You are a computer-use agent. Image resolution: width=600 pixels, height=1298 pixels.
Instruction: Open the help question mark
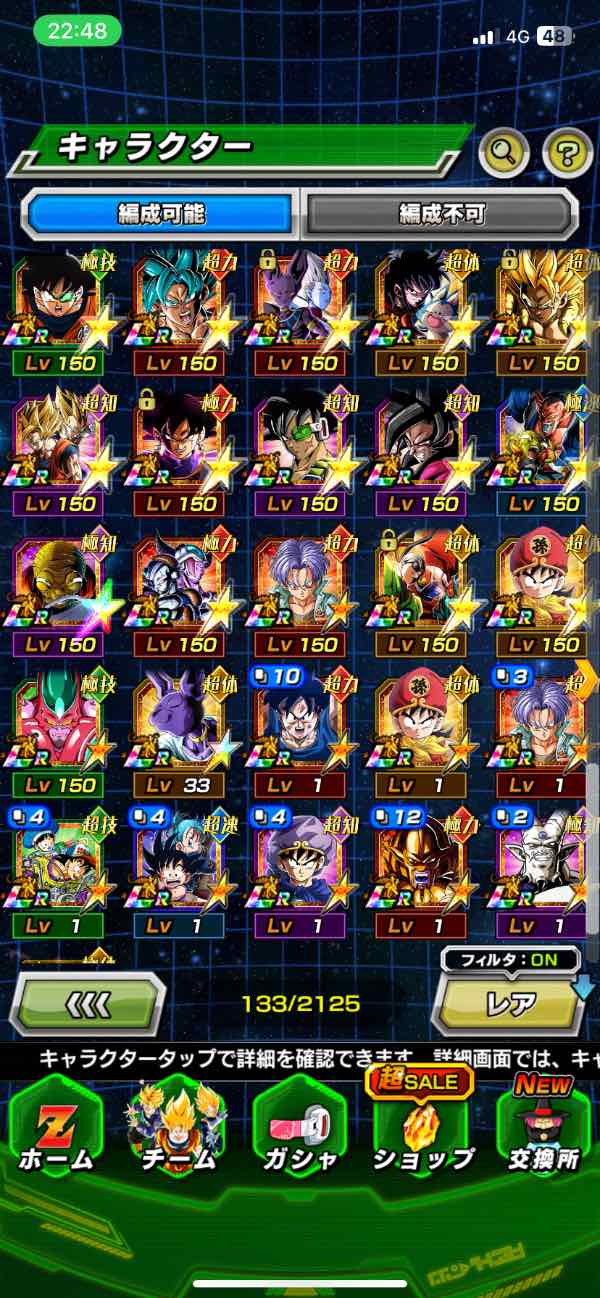coord(567,152)
